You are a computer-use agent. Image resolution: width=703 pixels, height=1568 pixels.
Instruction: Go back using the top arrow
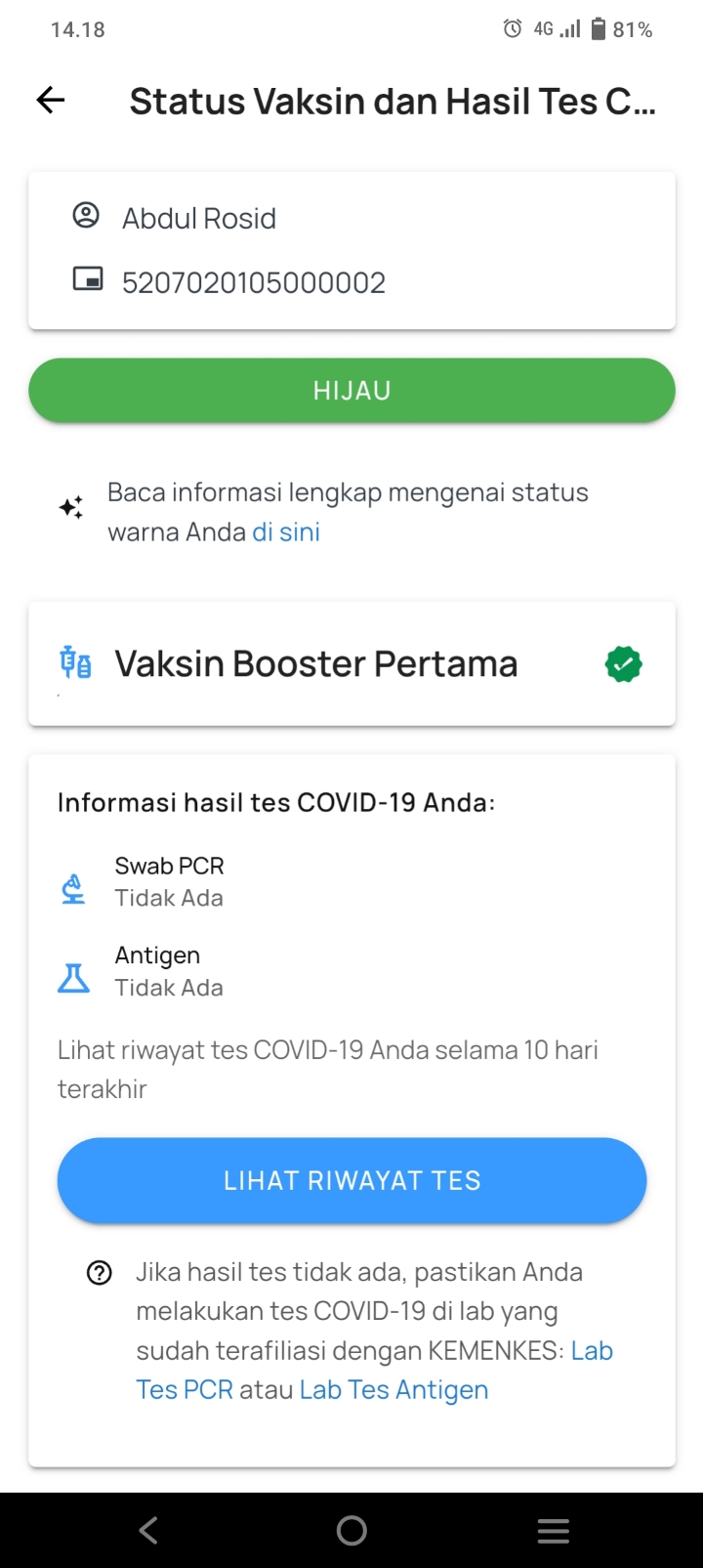[x=51, y=100]
